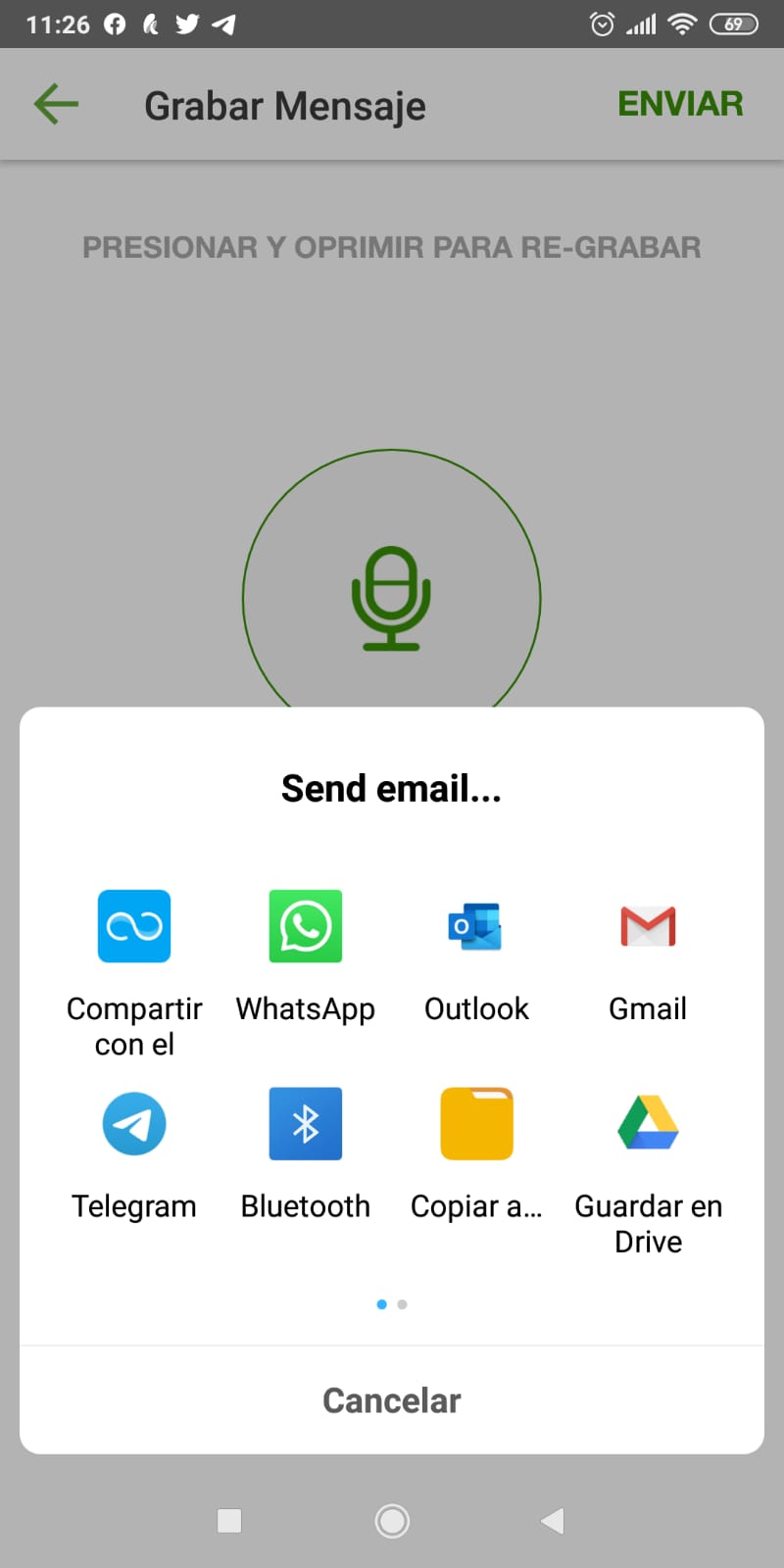This screenshot has height=1568, width=784.
Task: Send through Telegram
Action: (134, 1124)
